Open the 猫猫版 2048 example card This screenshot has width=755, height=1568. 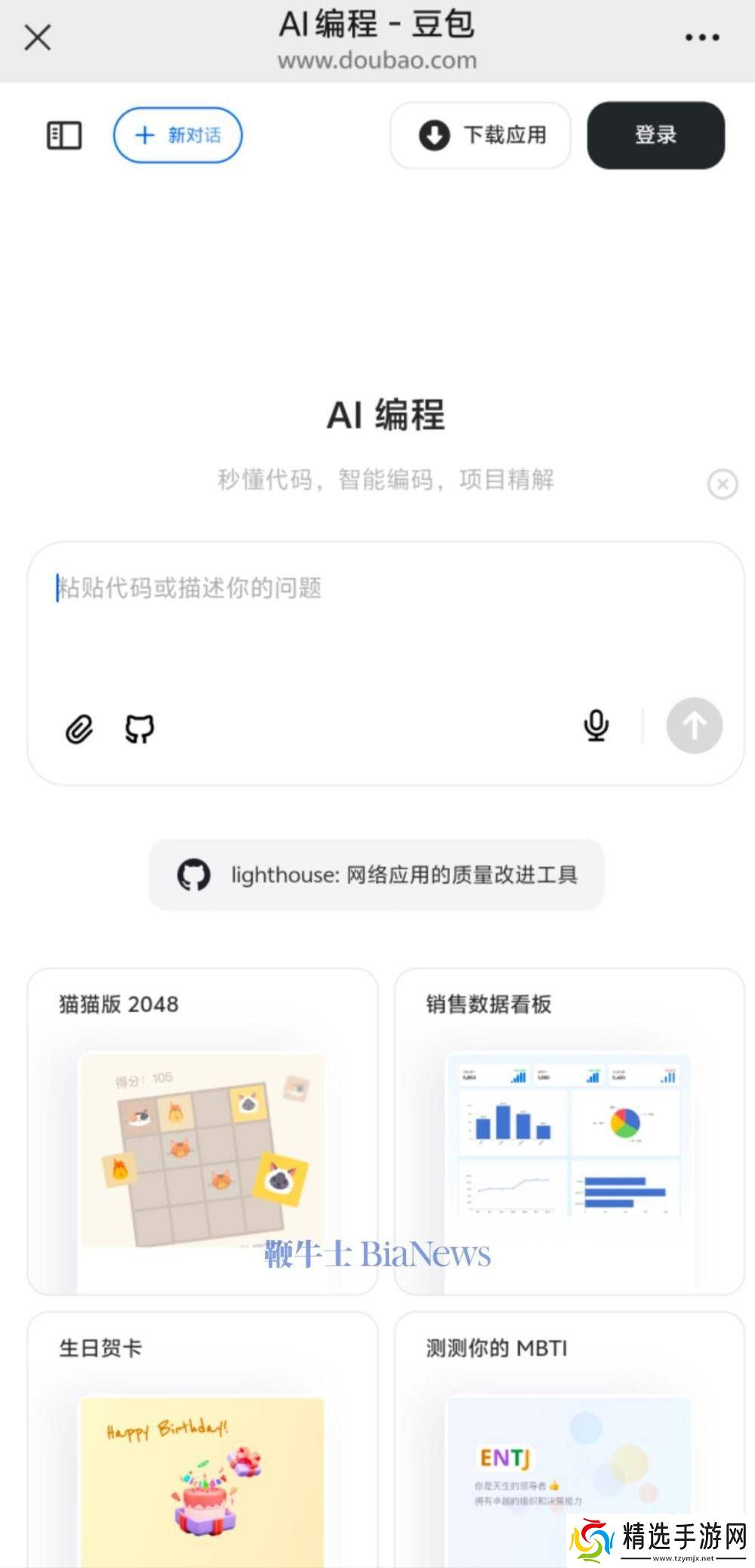coord(202,1131)
